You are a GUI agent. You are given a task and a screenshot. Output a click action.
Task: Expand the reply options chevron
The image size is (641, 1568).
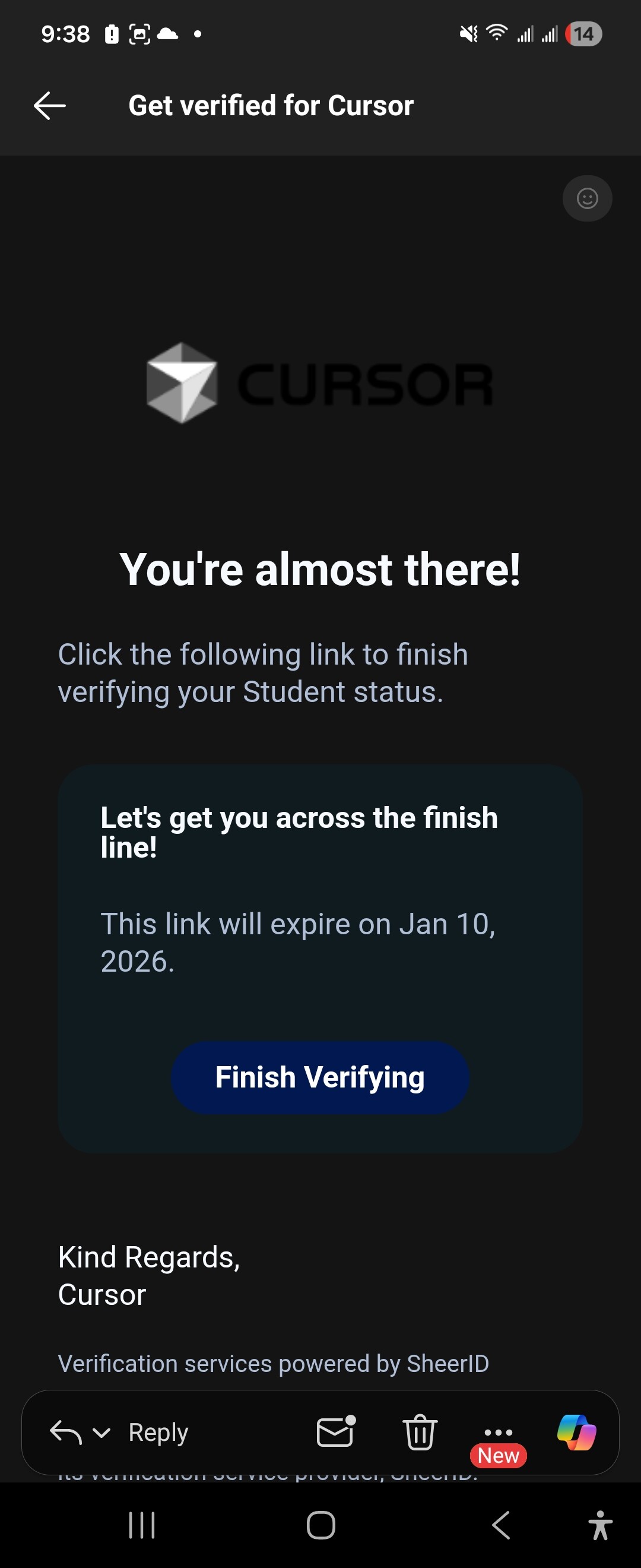click(x=101, y=1432)
